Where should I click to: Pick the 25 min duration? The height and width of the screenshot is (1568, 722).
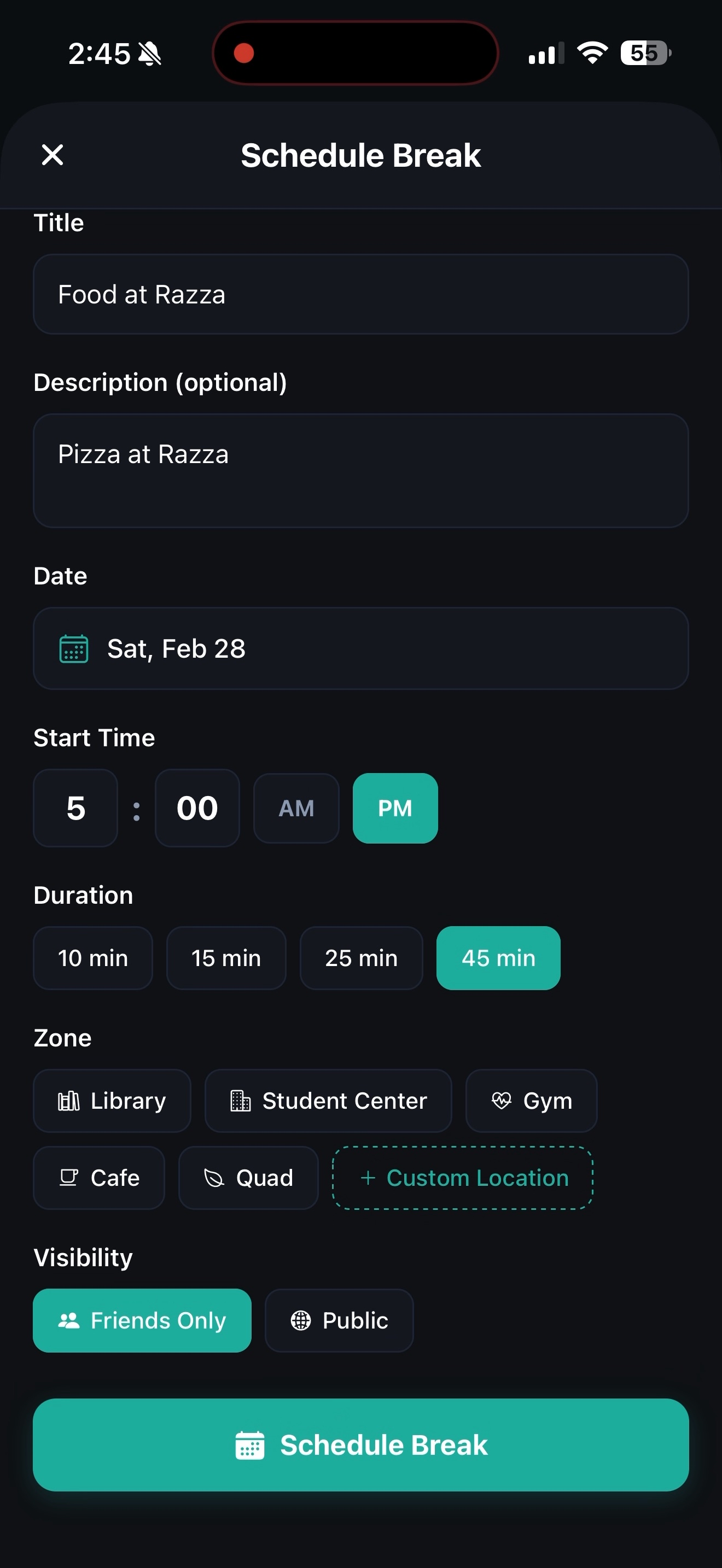(x=361, y=958)
